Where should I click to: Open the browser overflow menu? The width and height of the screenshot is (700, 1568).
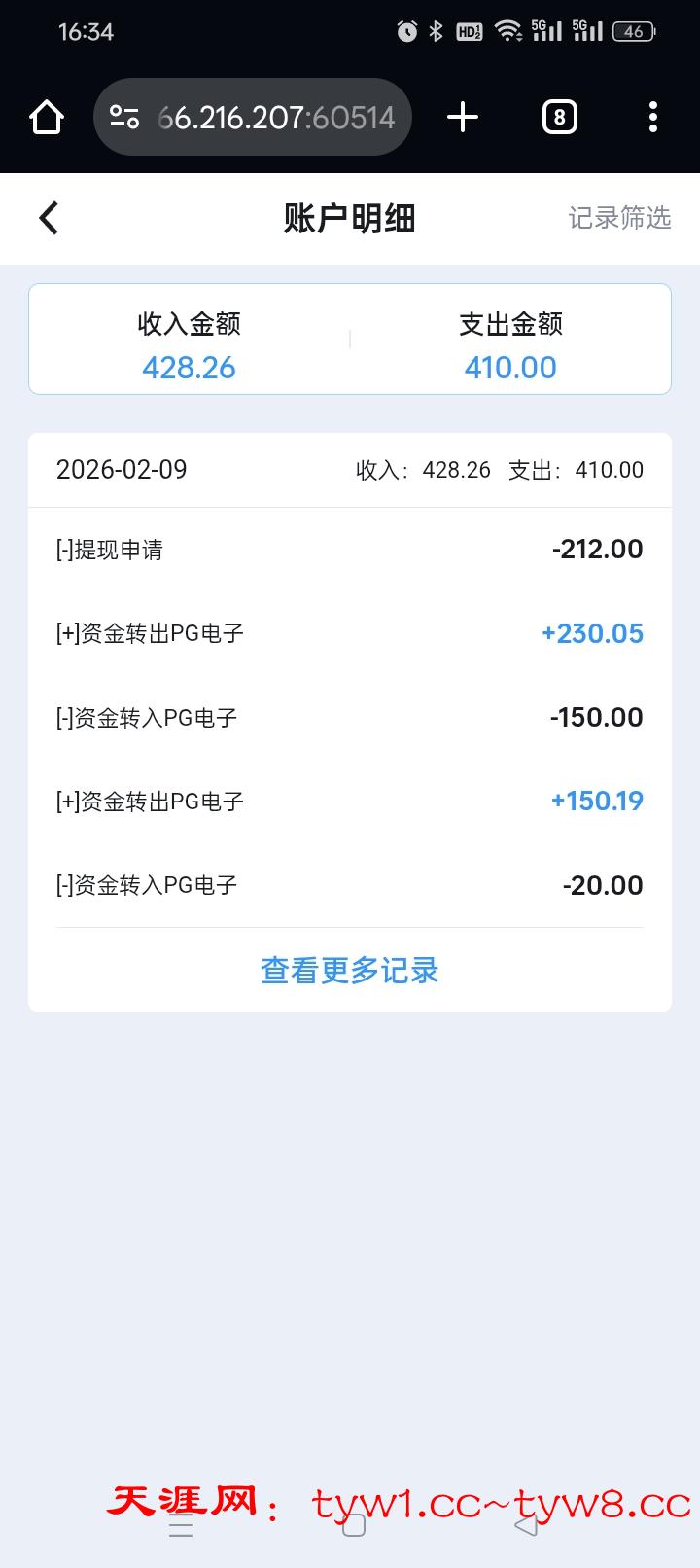(652, 118)
